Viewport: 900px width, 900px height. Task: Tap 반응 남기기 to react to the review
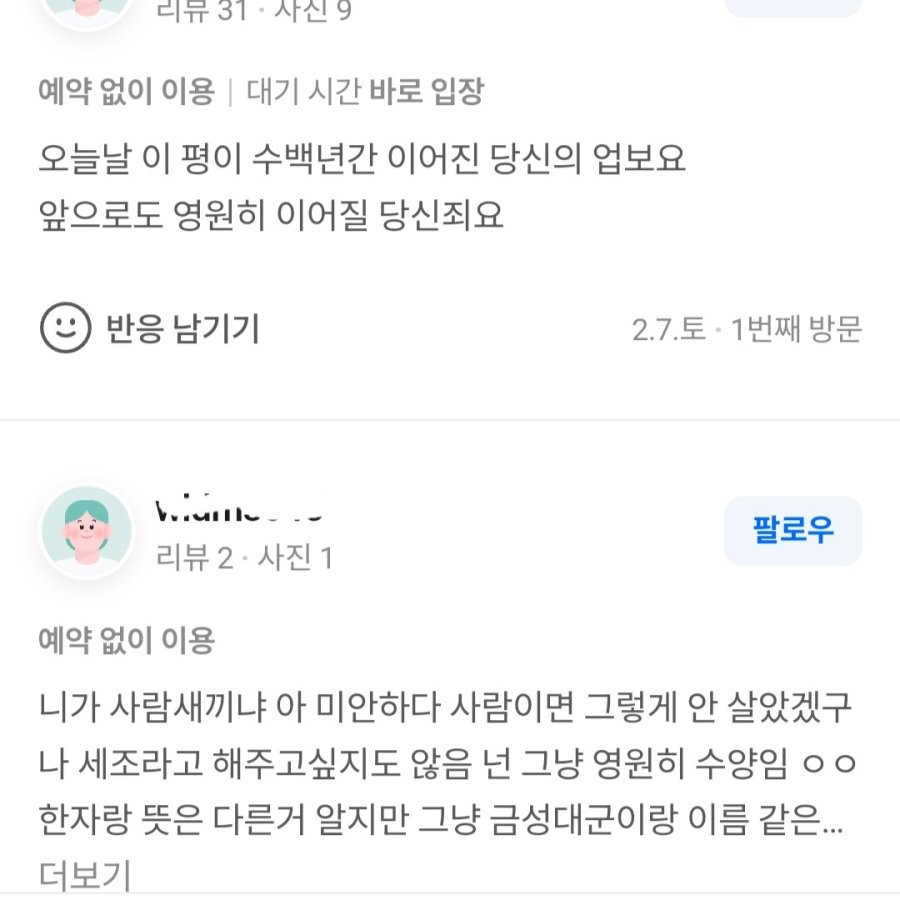150,328
